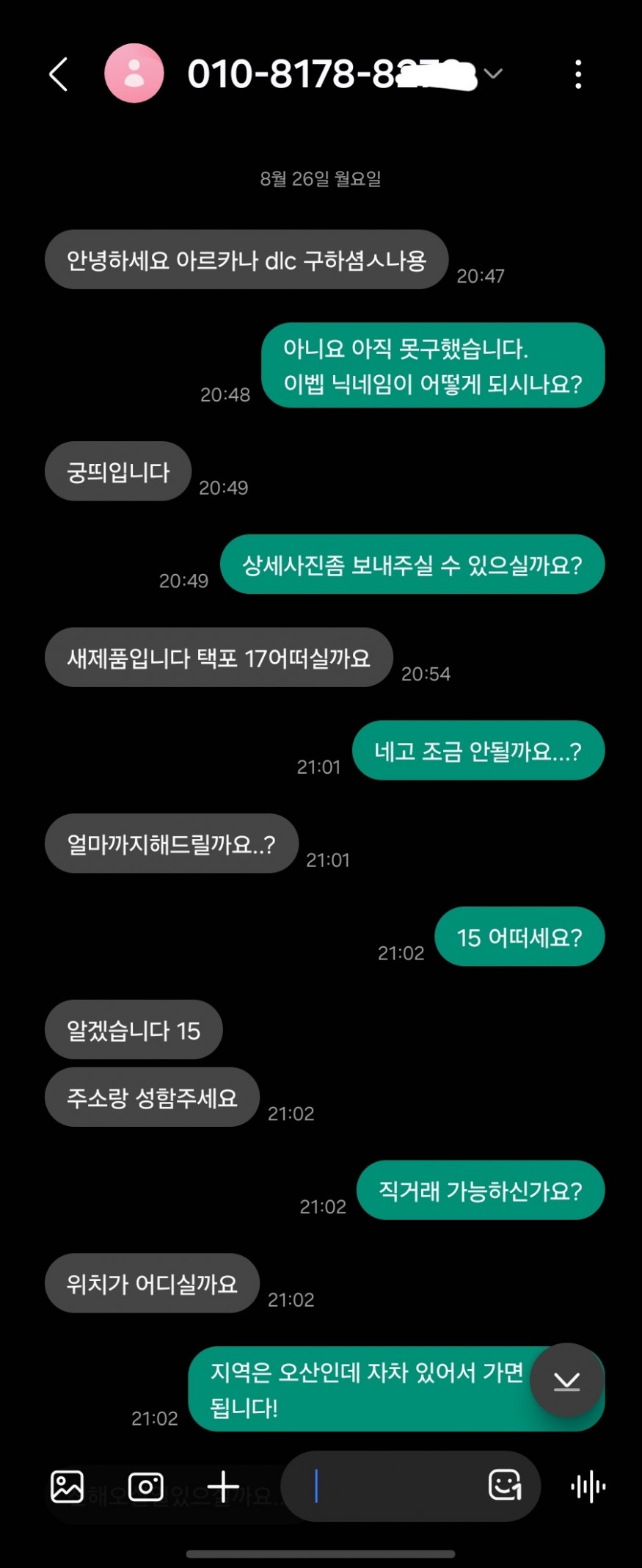The image size is (642, 1568).
Task: Expand the phone number dropdown chevron
Action: [494, 73]
